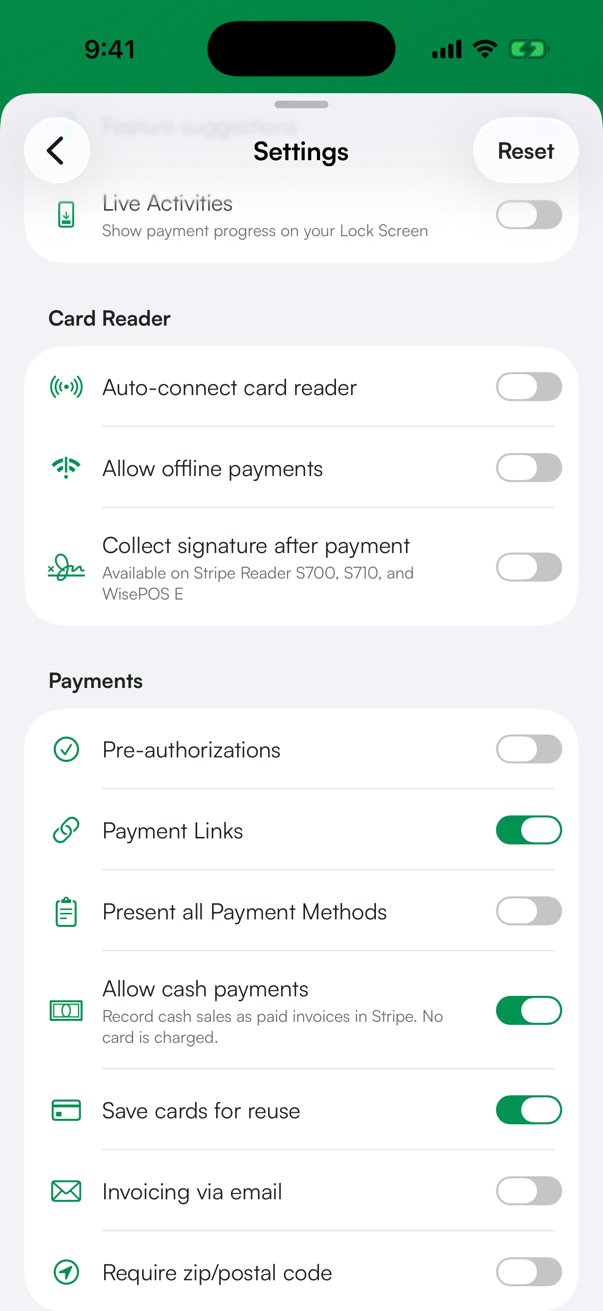Toggle Collect signature after payment
The image size is (603, 1311).
point(529,567)
